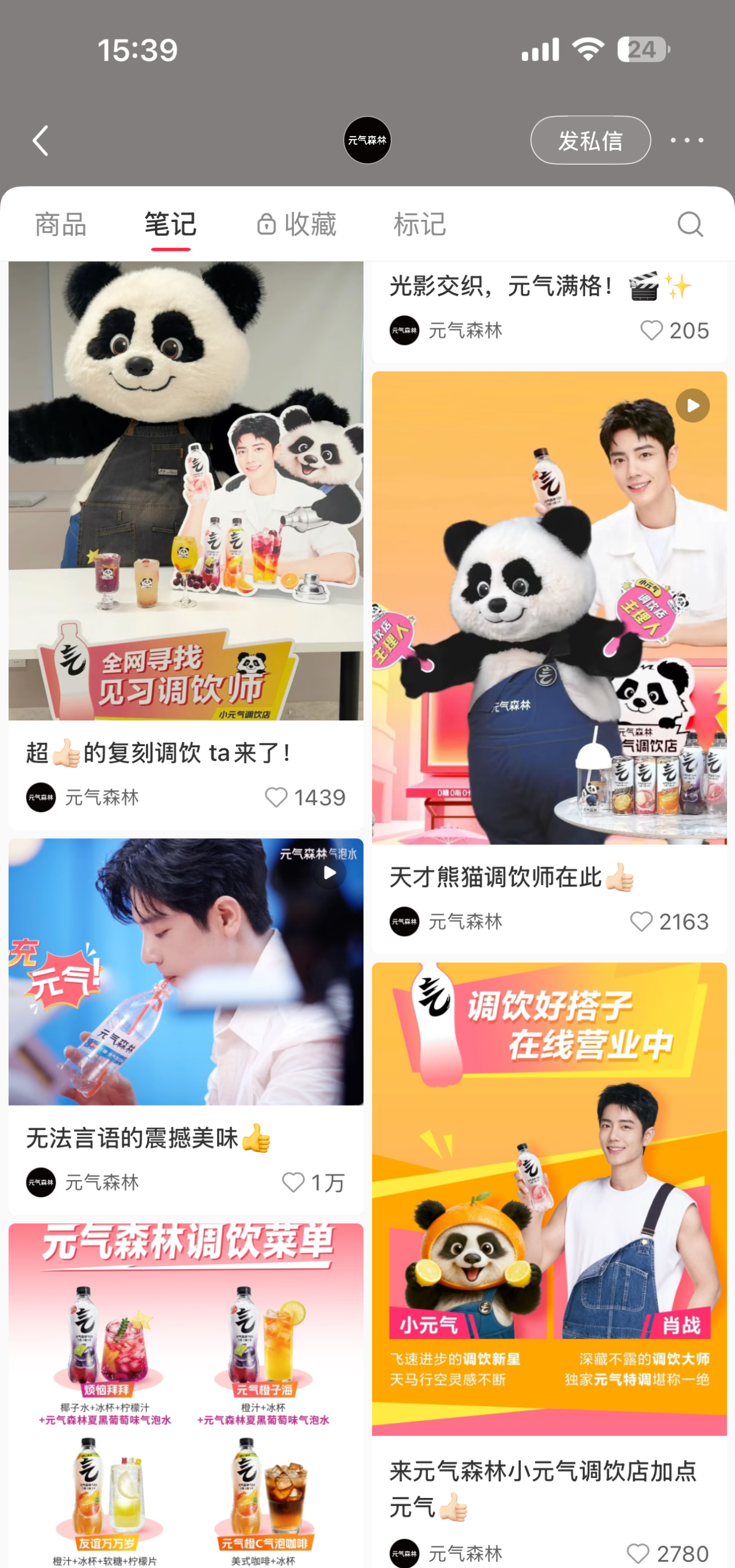
Task: Like the 光影交织，元气满格 post
Action: pos(651,330)
